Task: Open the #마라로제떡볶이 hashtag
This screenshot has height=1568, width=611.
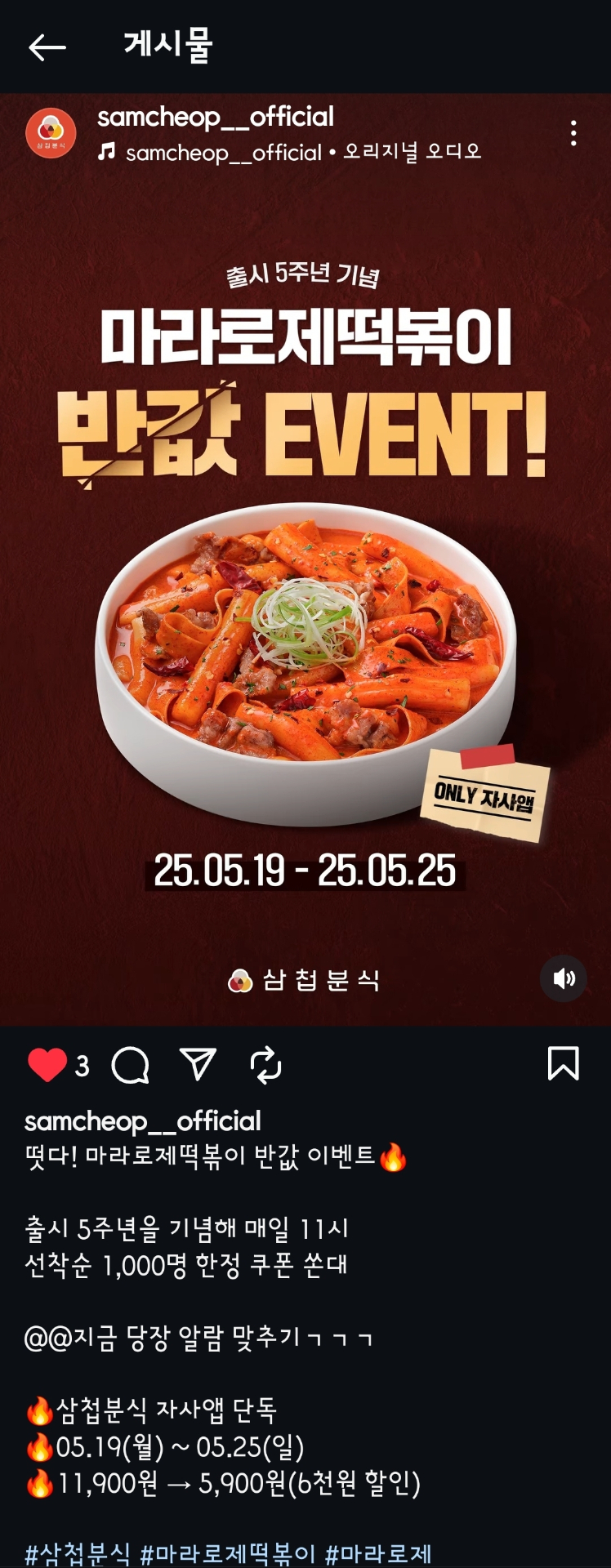Action: tap(228, 1552)
